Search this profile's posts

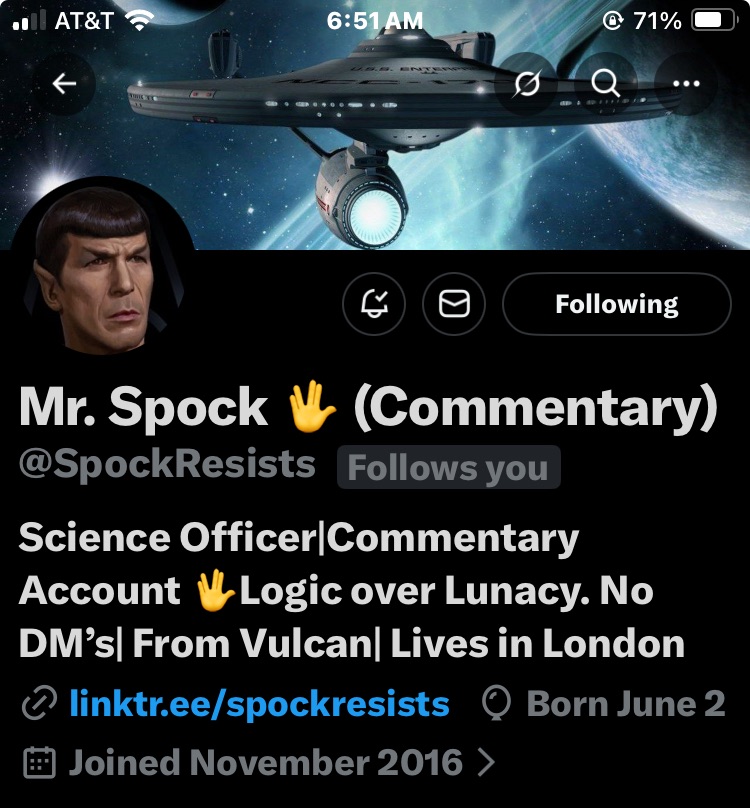click(606, 84)
